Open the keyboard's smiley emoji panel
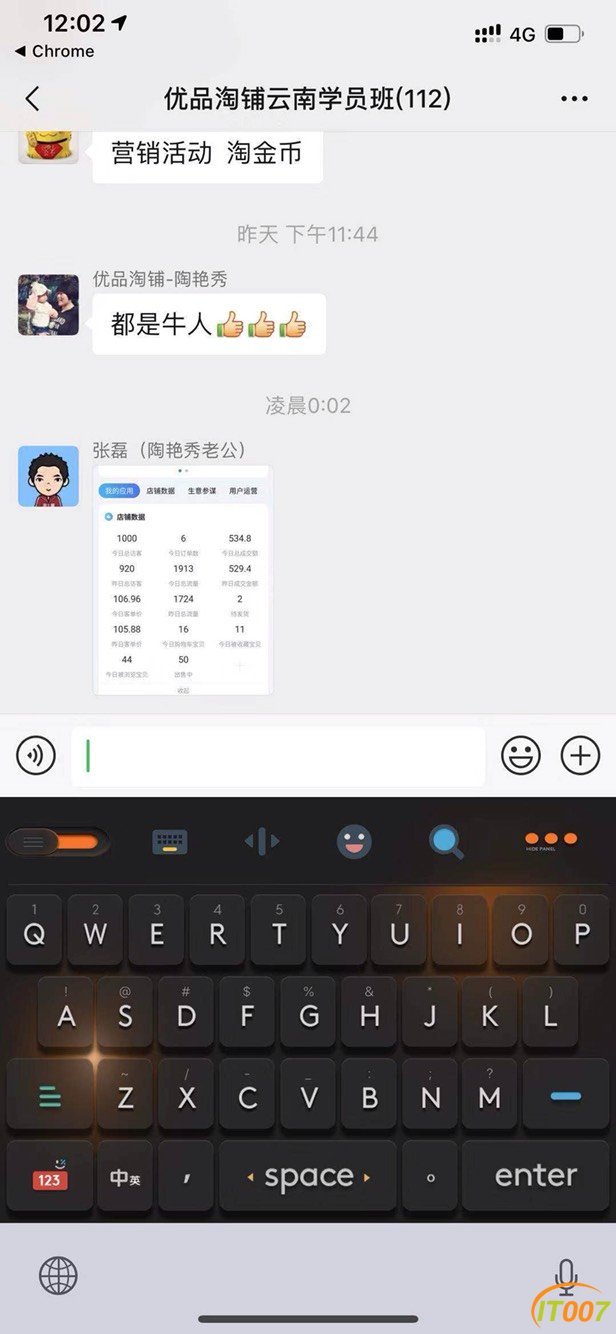 tap(354, 842)
